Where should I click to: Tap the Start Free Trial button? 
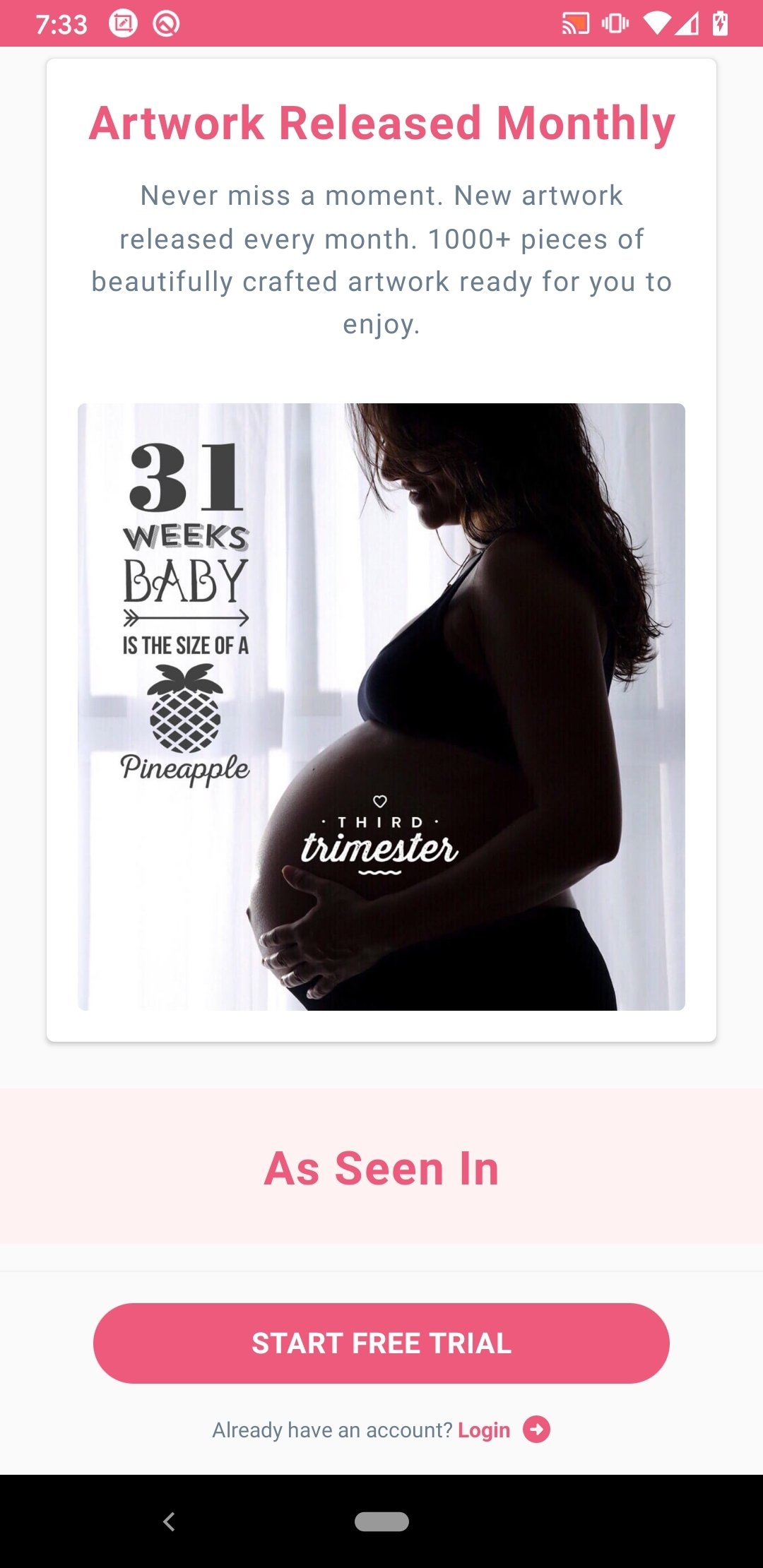tap(381, 1343)
